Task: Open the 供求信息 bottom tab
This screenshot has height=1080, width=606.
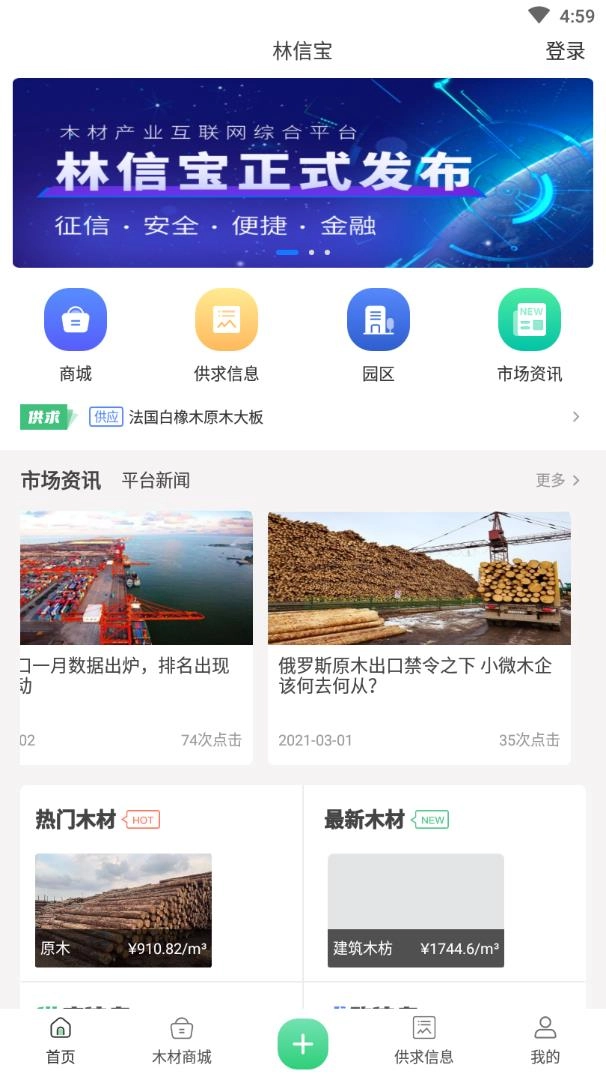Action: pos(424,1040)
